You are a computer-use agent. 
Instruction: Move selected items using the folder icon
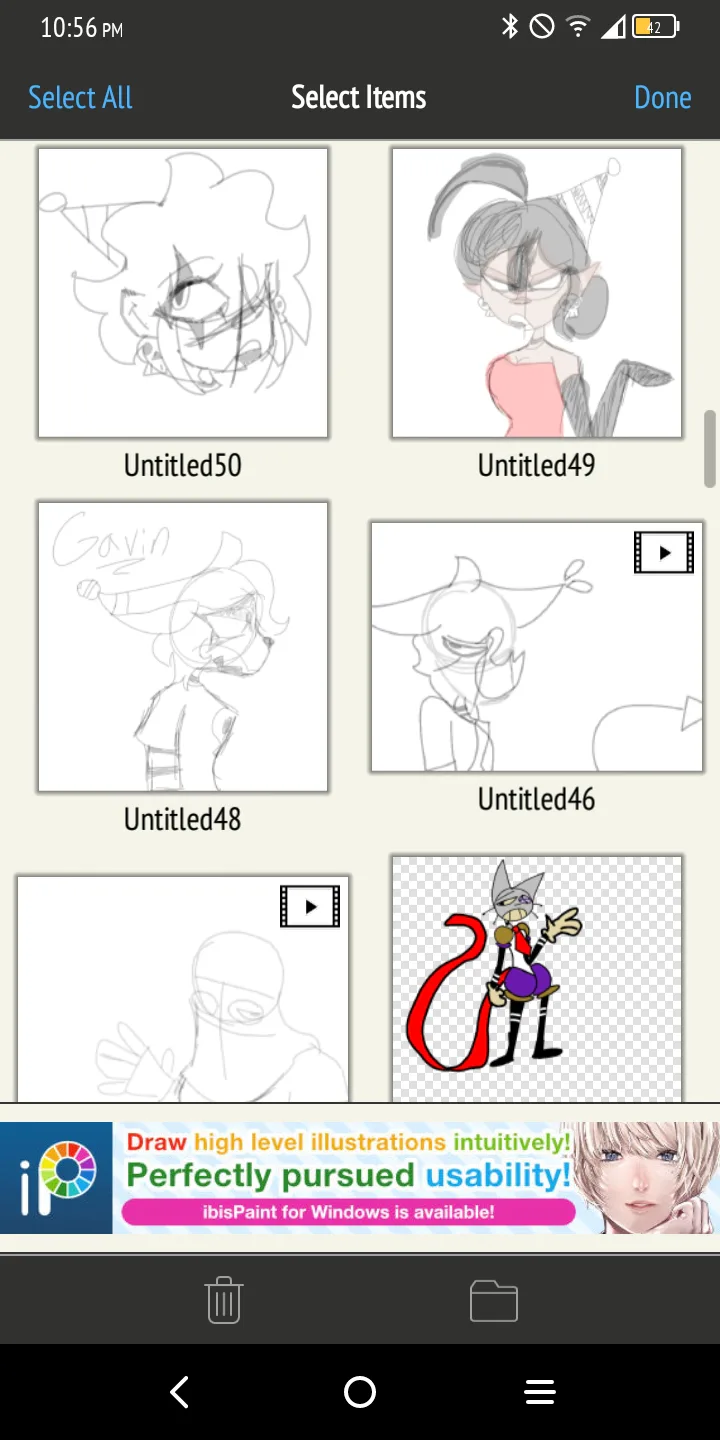(494, 1301)
